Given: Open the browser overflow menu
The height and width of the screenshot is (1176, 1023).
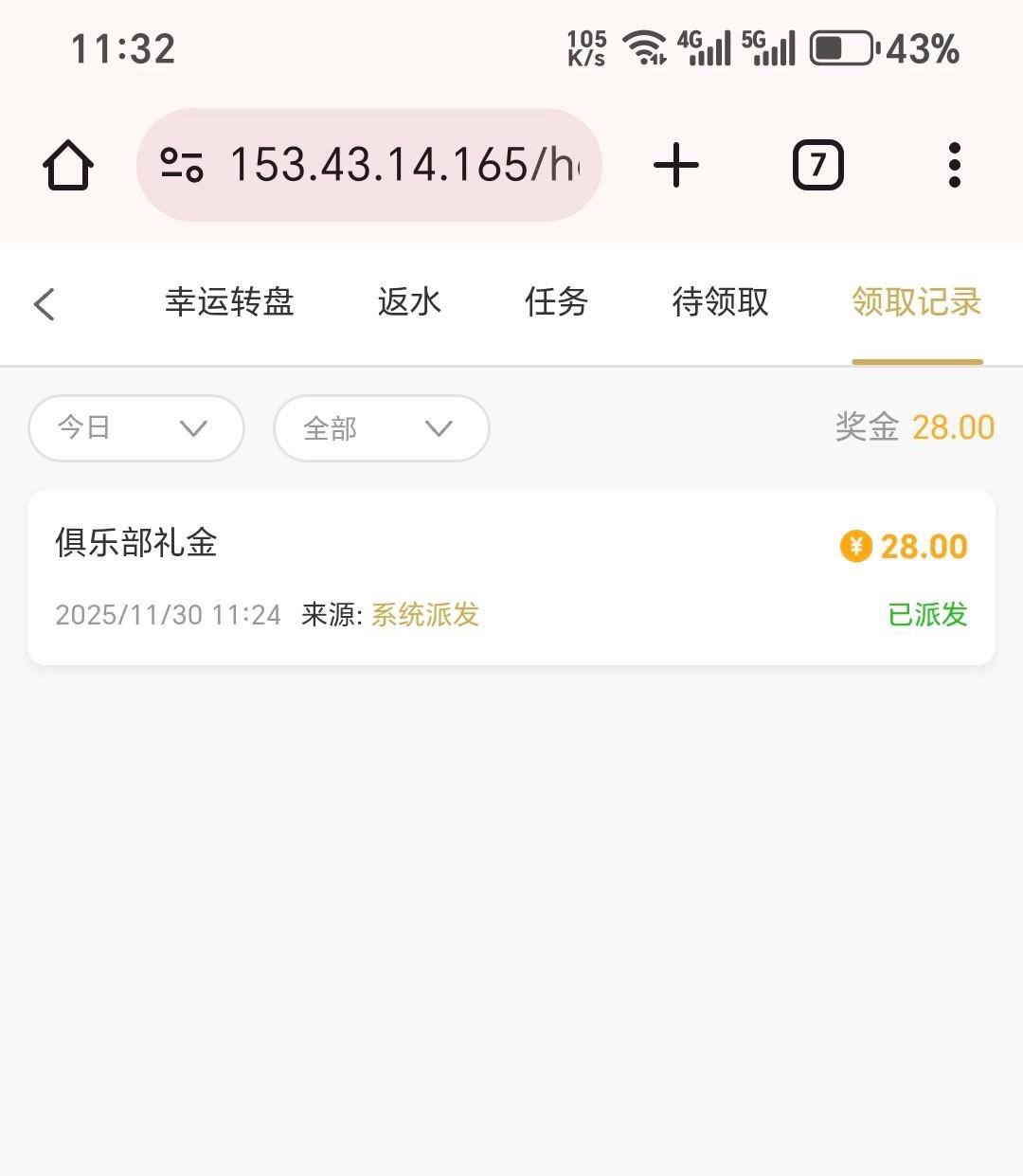Looking at the screenshot, I should pyautogui.click(x=954, y=166).
